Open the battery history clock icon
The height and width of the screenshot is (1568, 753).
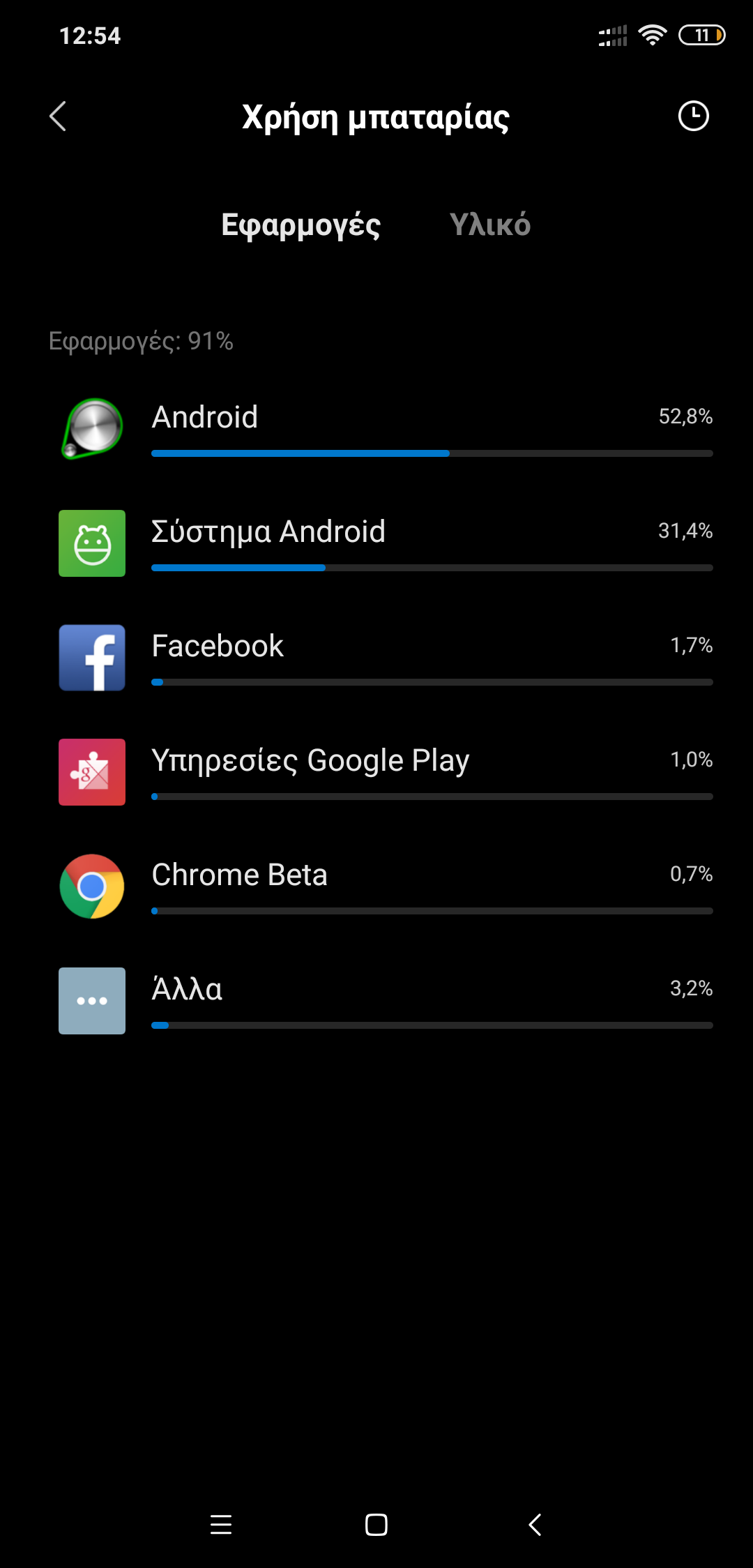pyautogui.click(x=693, y=116)
